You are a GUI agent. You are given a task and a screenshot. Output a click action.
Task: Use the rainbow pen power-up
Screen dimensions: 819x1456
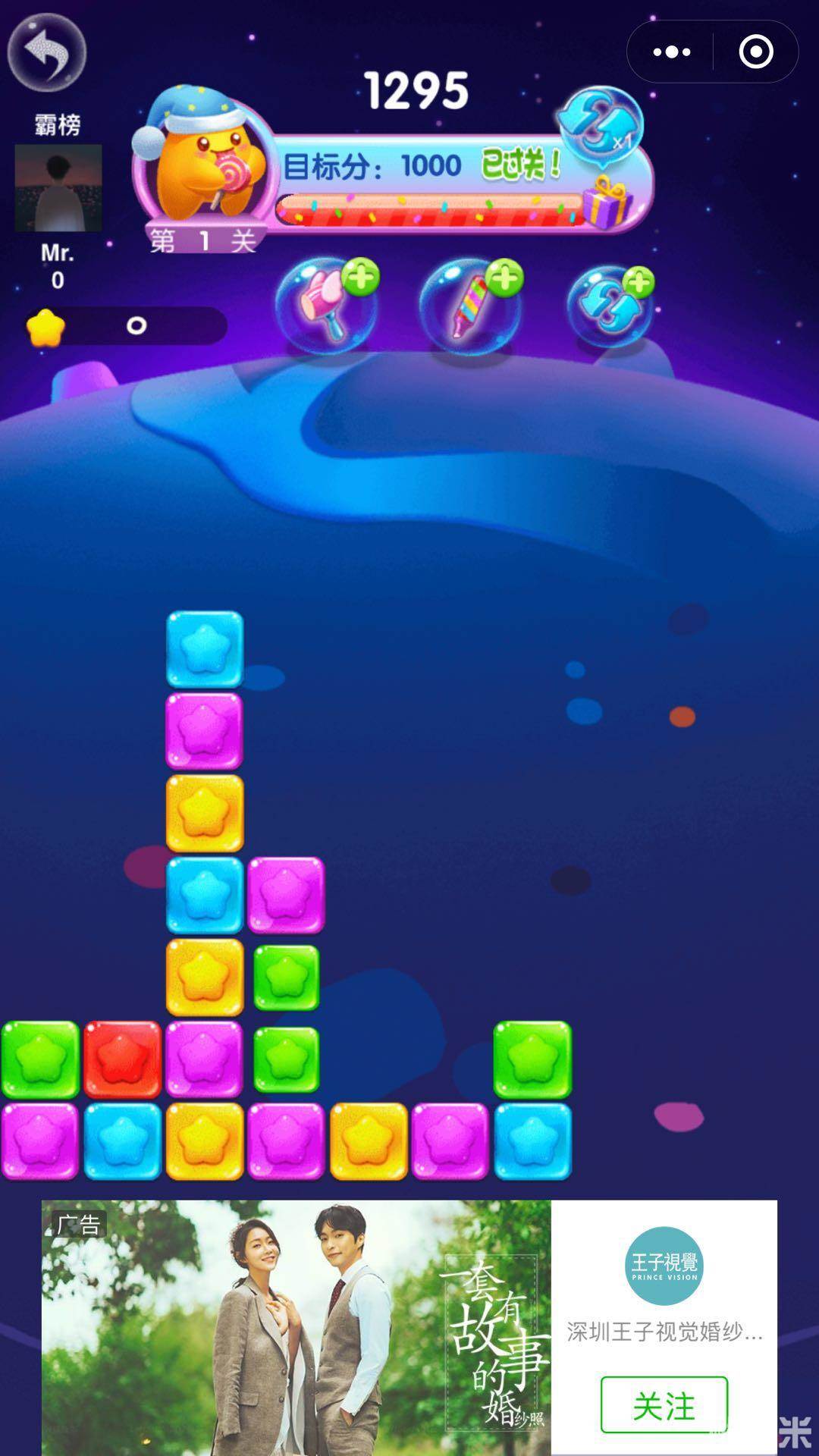click(472, 306)
